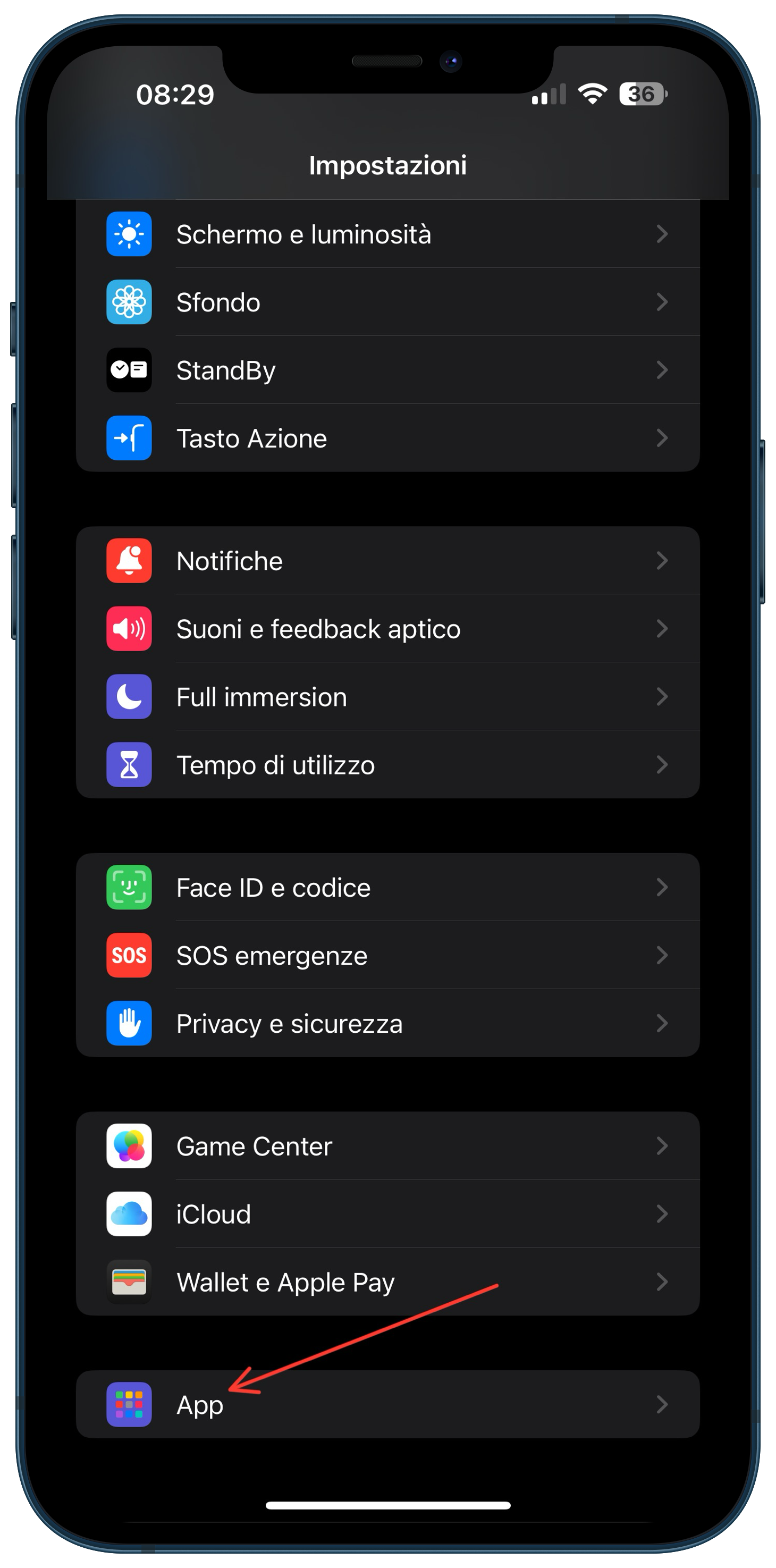The height and width of the screenshot is (1568, 776).
Task: Open Game Center settings
Action: pyautogui.click(x=387, y=1146)
